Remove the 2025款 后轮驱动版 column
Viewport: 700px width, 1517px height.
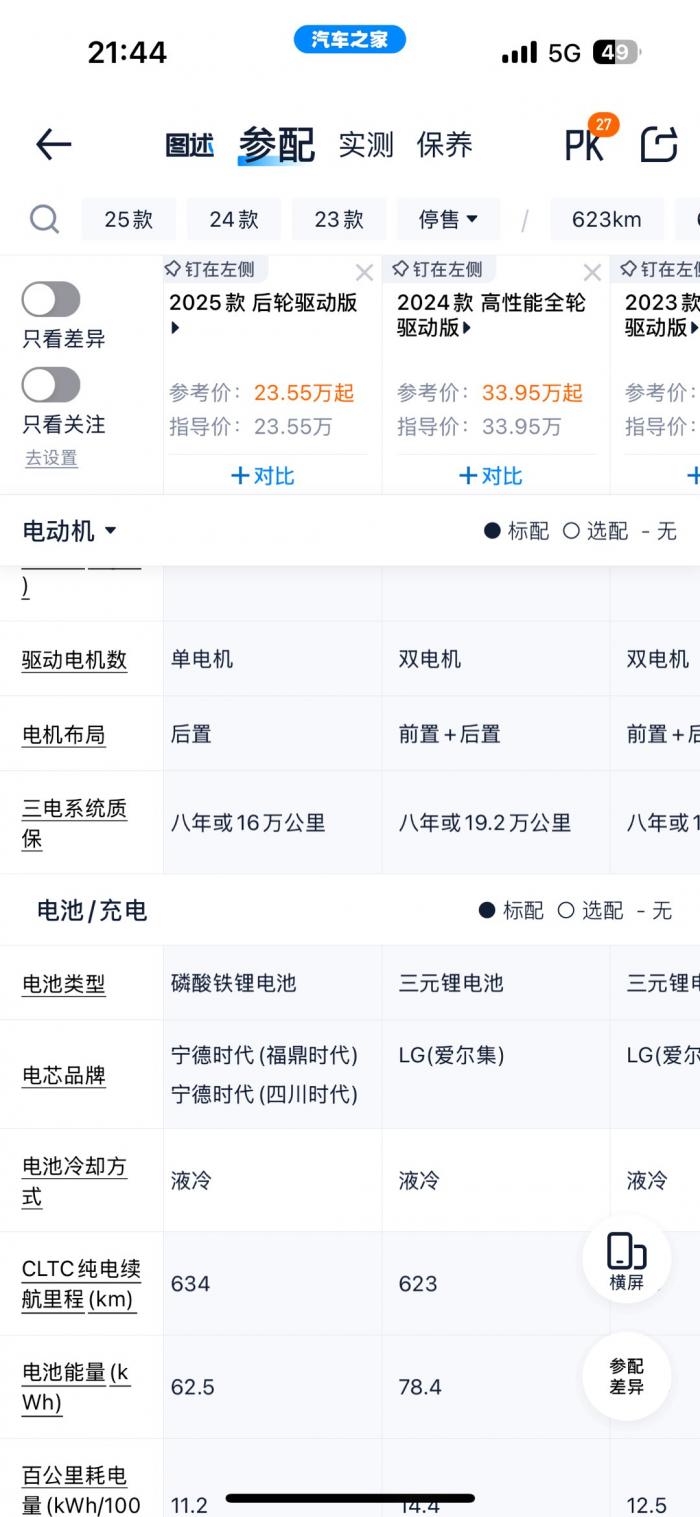coord(365,273)
